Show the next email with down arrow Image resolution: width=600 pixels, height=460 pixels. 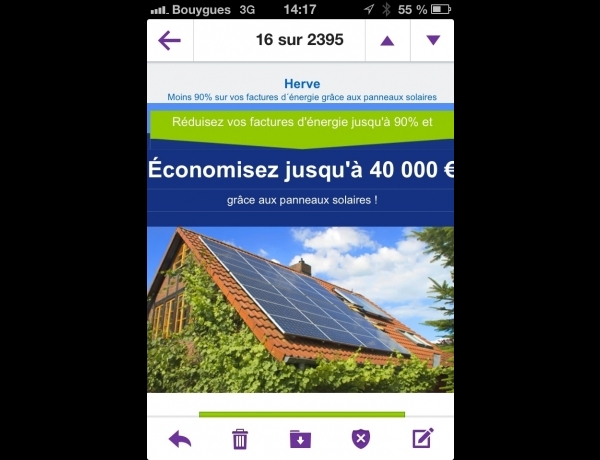tap(433, 41)
